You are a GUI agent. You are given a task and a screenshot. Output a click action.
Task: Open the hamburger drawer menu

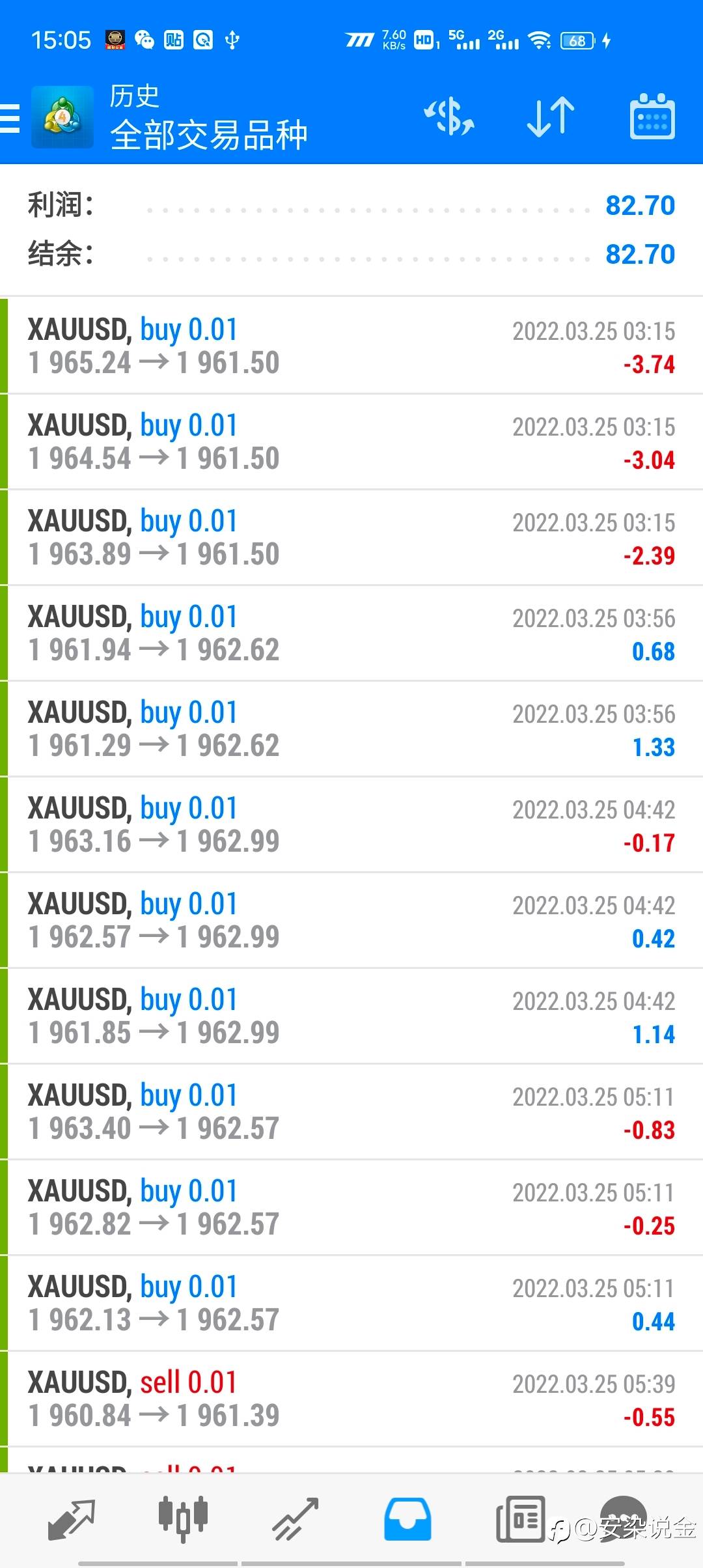point(10,118)
